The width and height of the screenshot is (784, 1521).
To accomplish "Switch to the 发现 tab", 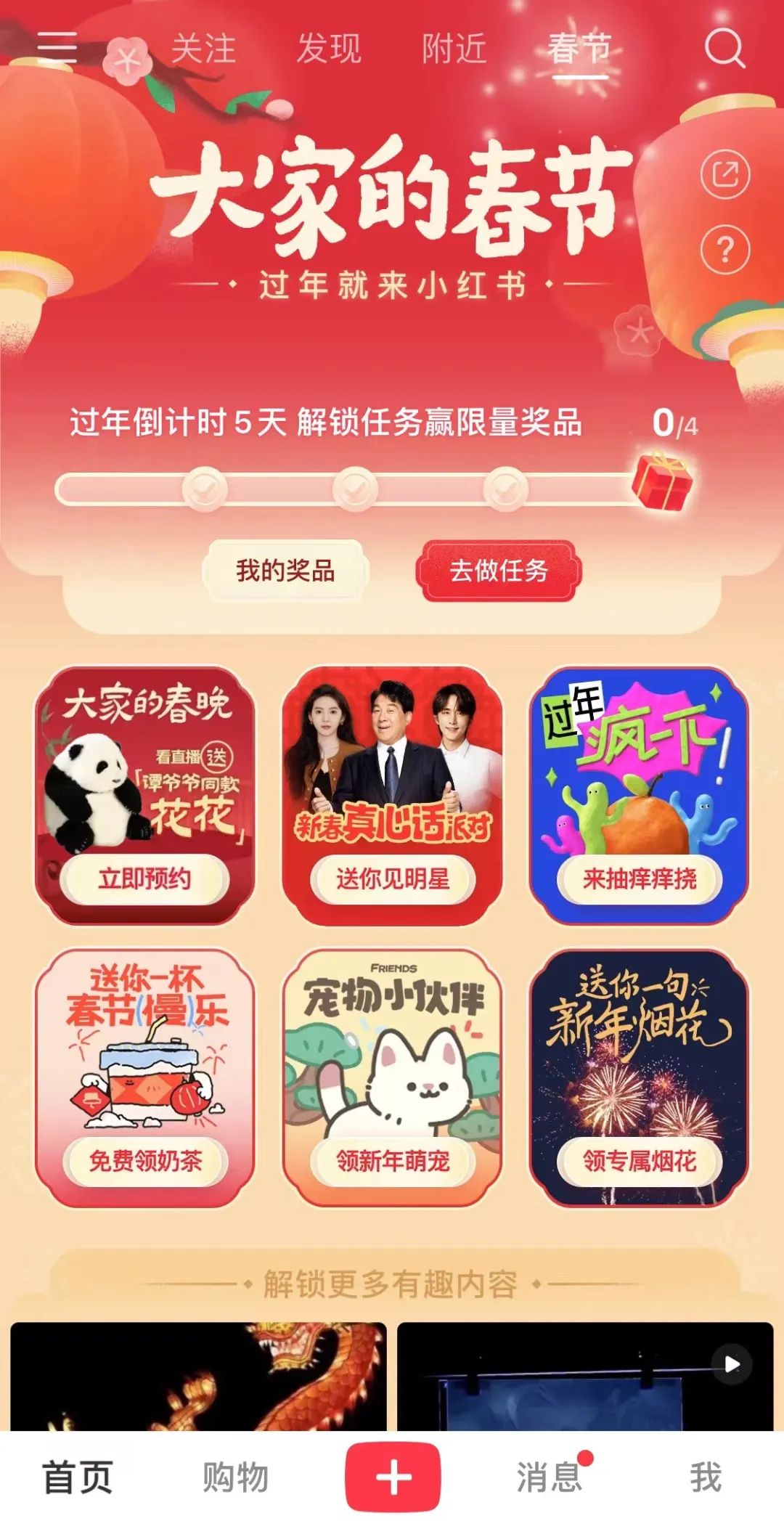I will [x=329, y=49].
